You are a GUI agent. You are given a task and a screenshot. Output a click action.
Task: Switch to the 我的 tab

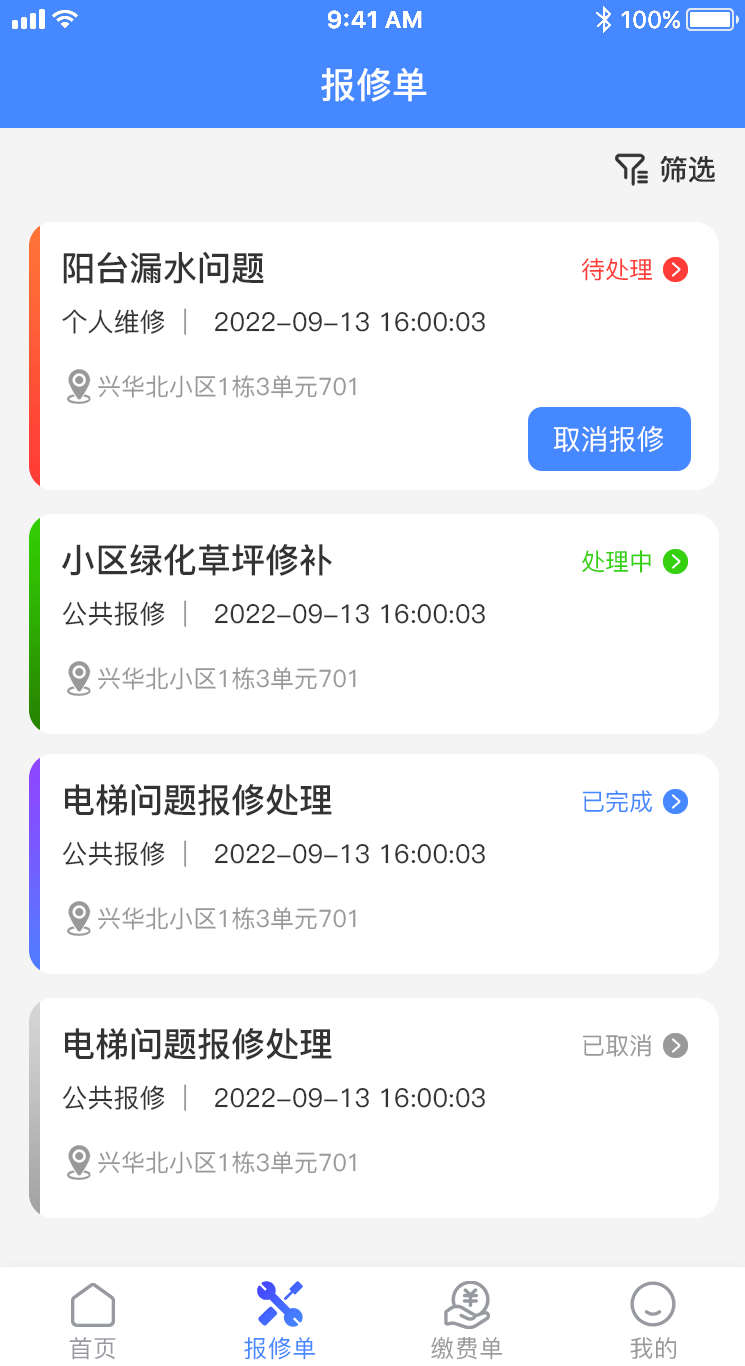[x=653, y=1320]
